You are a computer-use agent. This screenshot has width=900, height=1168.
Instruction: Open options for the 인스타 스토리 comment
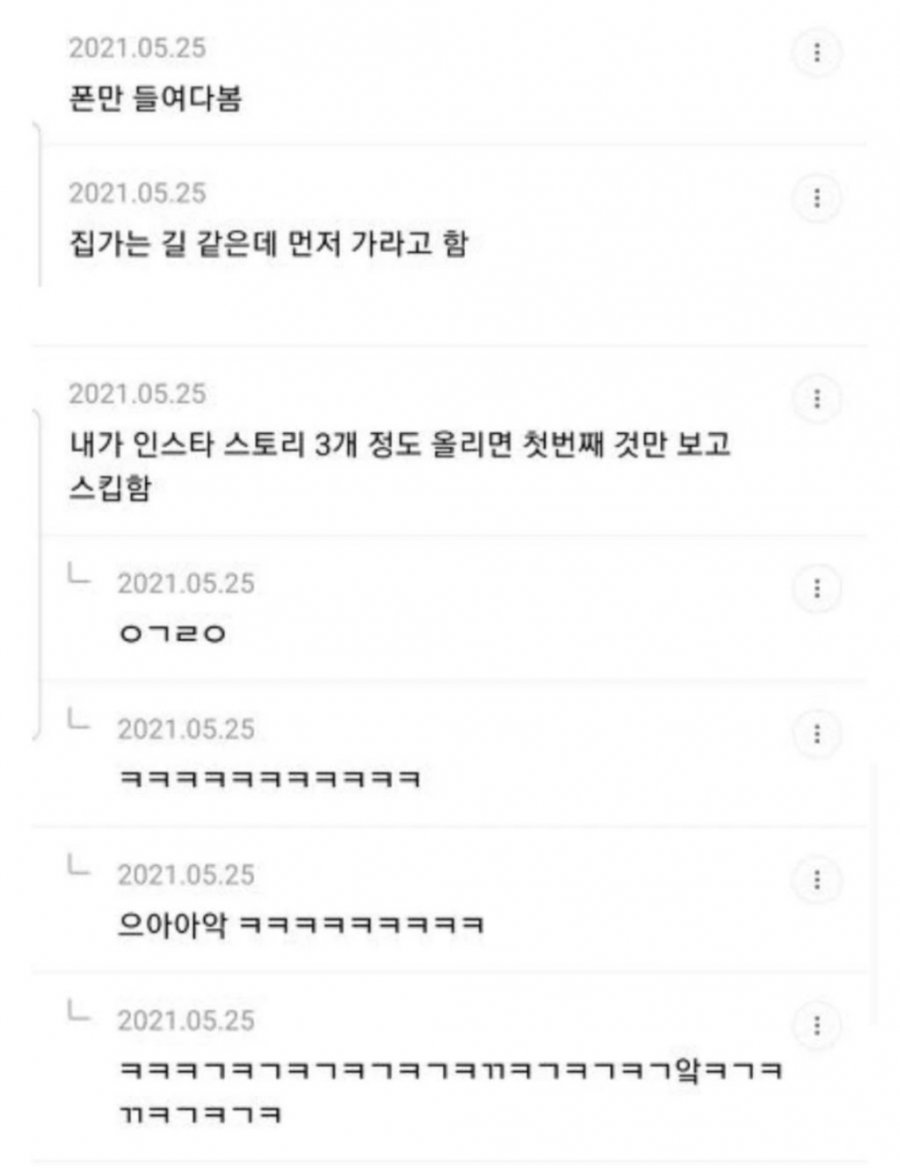(x=817, y=400)
